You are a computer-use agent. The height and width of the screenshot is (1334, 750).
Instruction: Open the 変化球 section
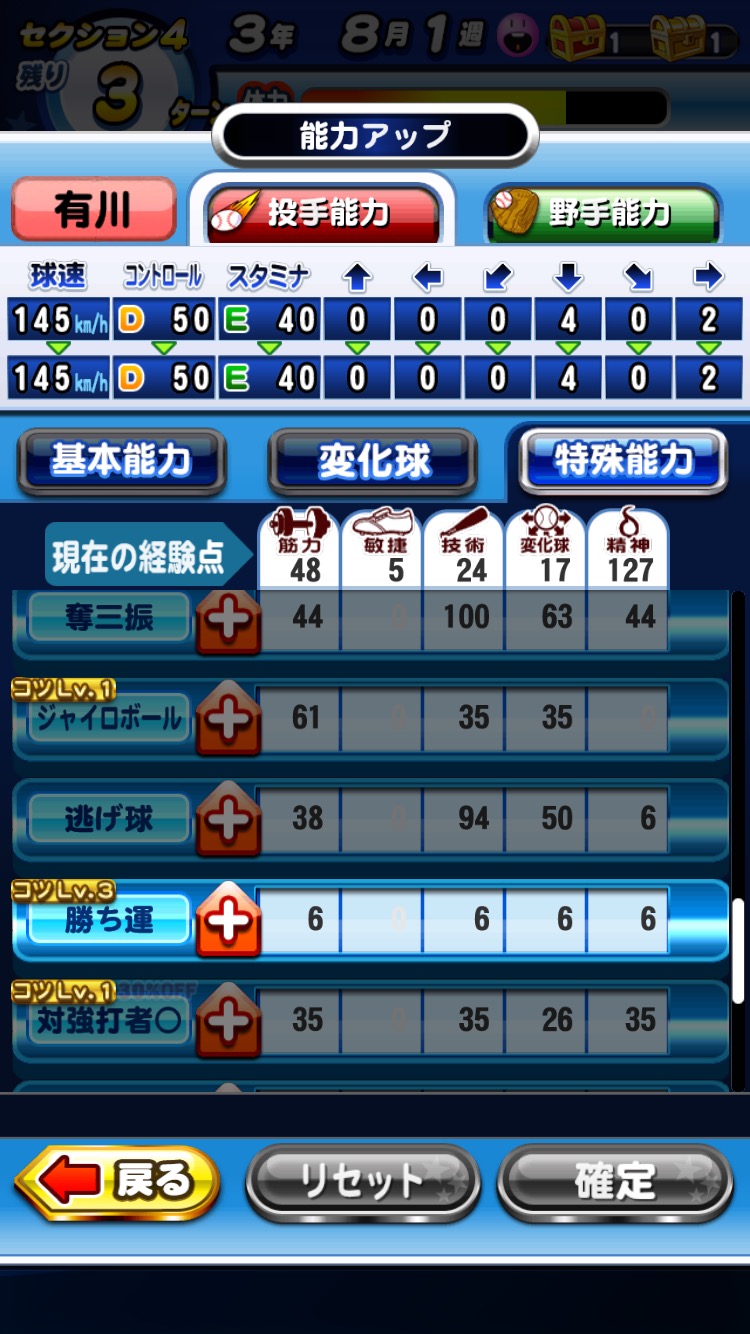tap(372, 461)
